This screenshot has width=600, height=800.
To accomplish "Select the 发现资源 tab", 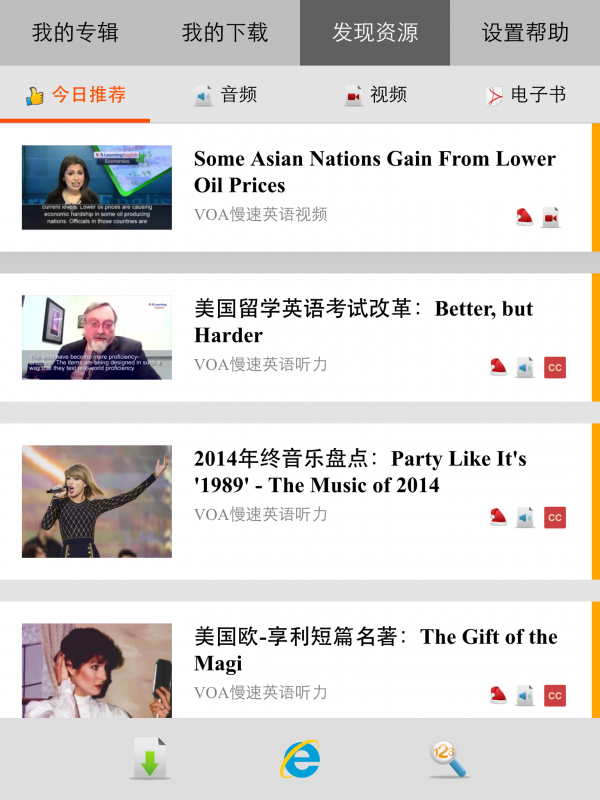I will [x=375, y=32].
